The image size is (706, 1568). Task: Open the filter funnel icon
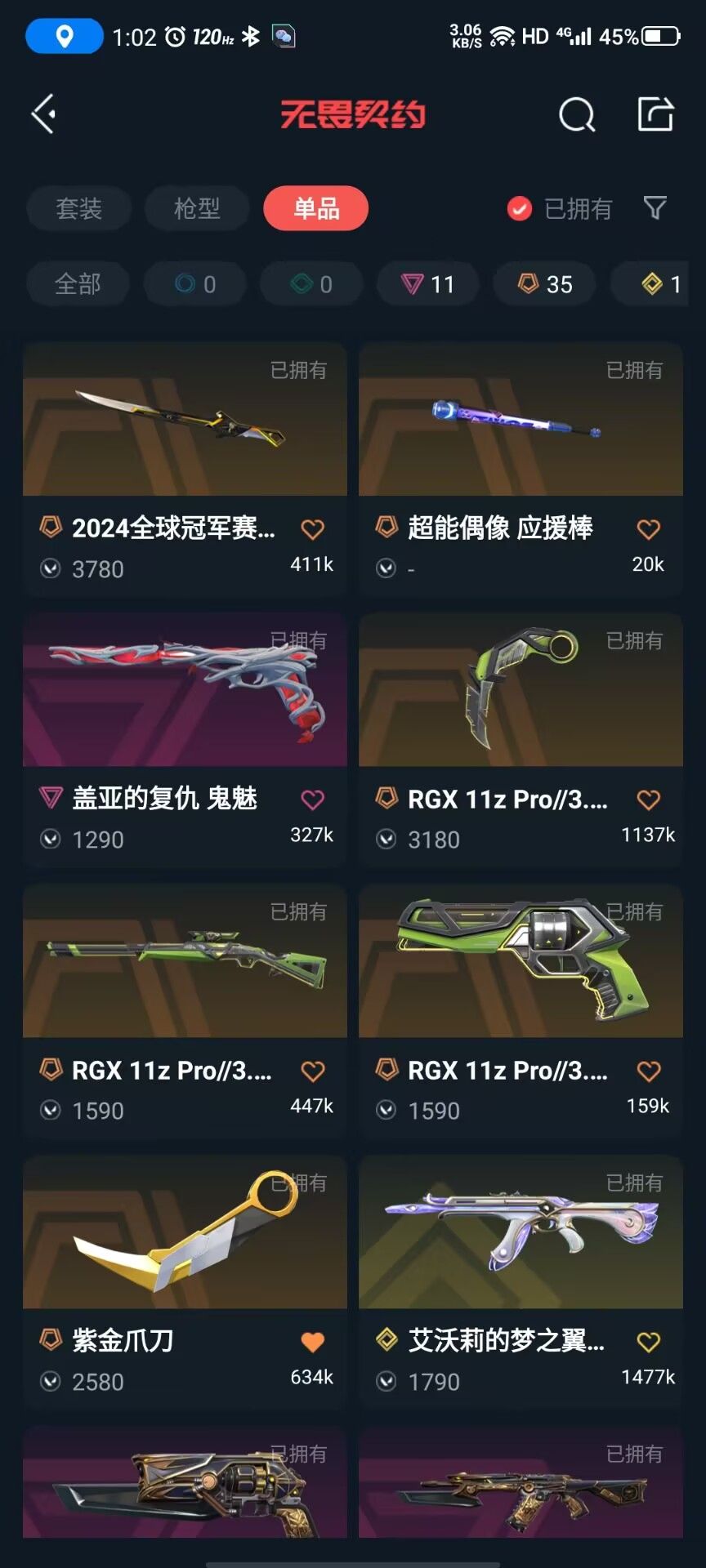click(655, 208)
